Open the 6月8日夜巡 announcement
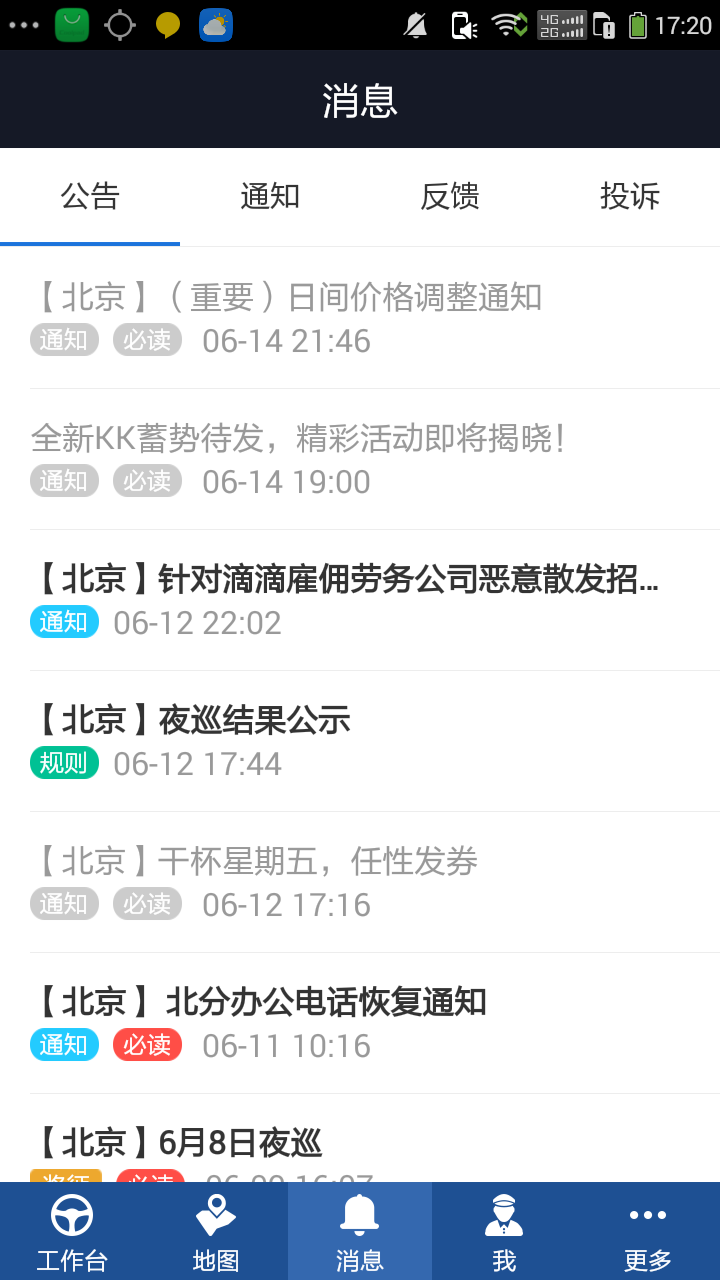Image resolution: width=720 pixels, height=1280 pixels. 360,1139
